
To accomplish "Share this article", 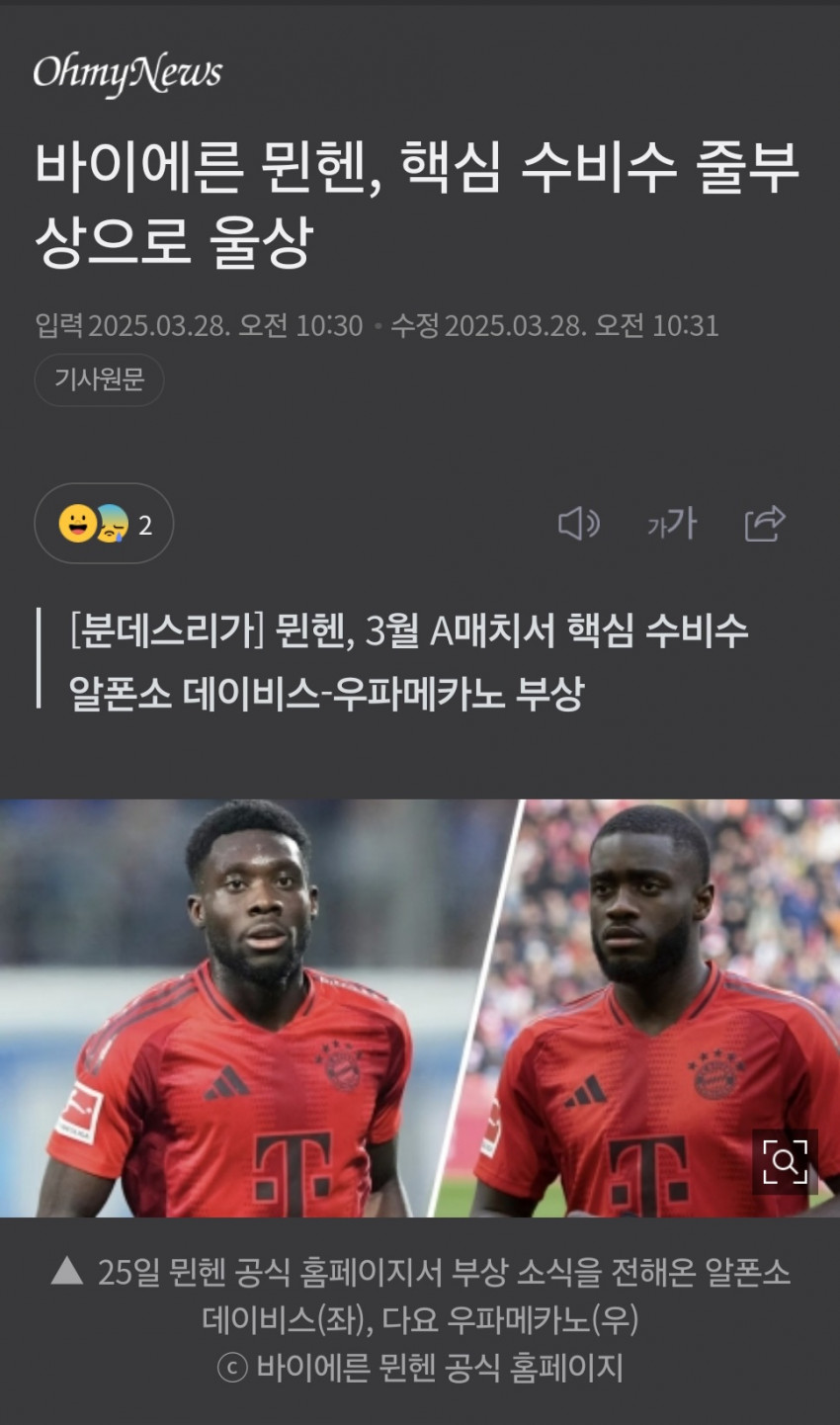I will (765, 524).
